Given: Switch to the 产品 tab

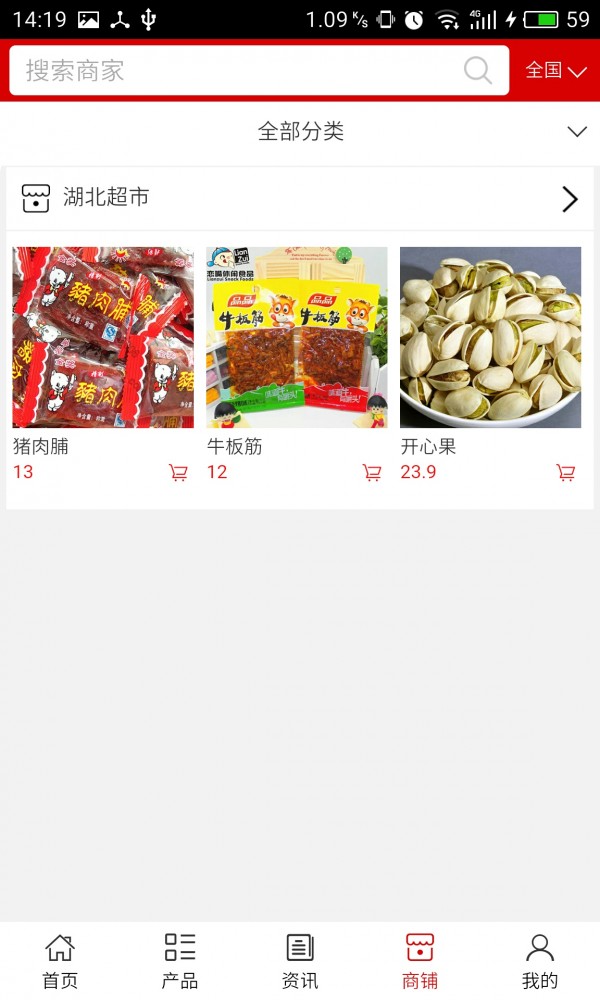Looking at the screenshot, I should 180,961.
